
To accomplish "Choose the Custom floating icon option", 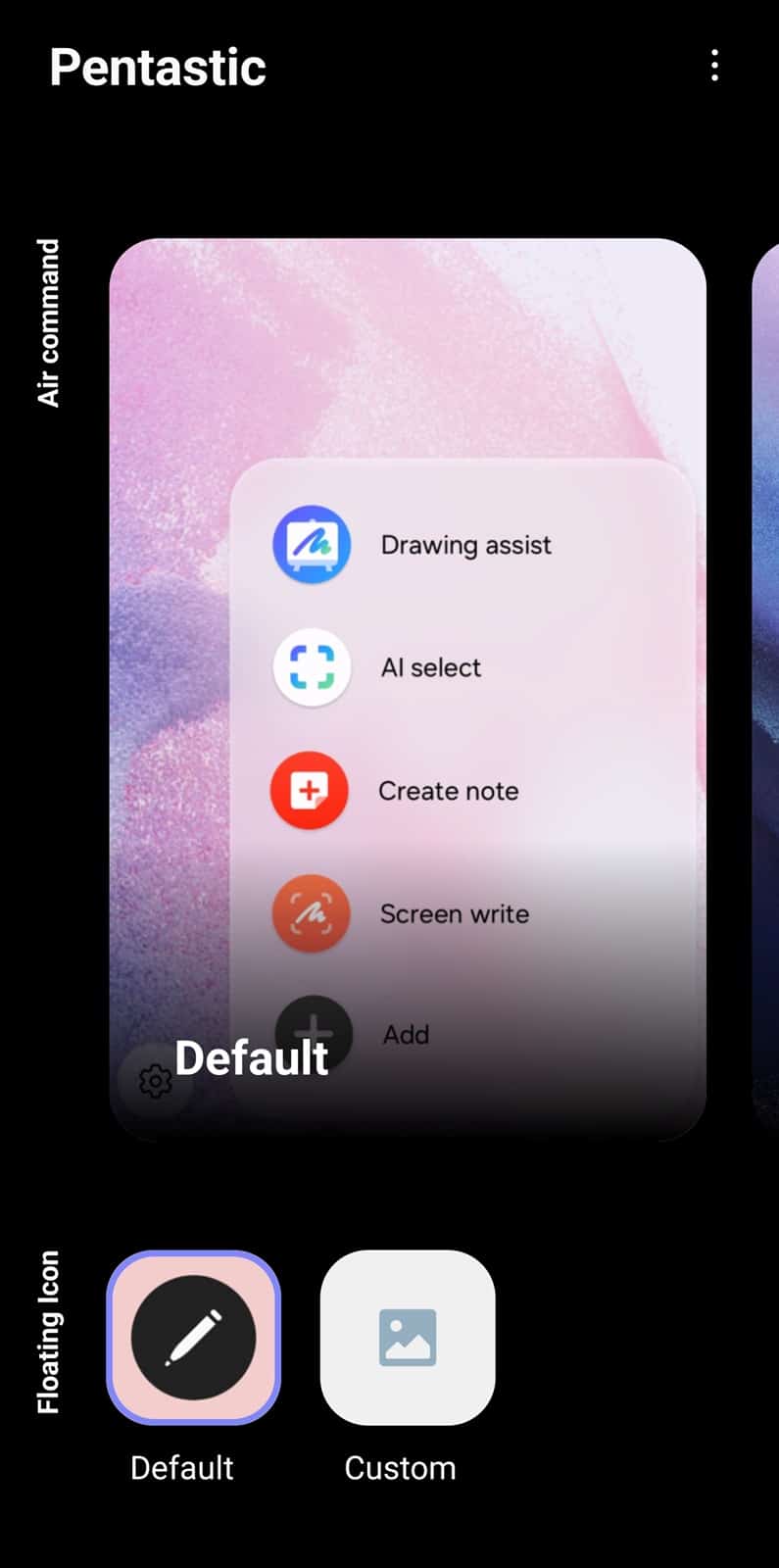I will (408, 1338).
